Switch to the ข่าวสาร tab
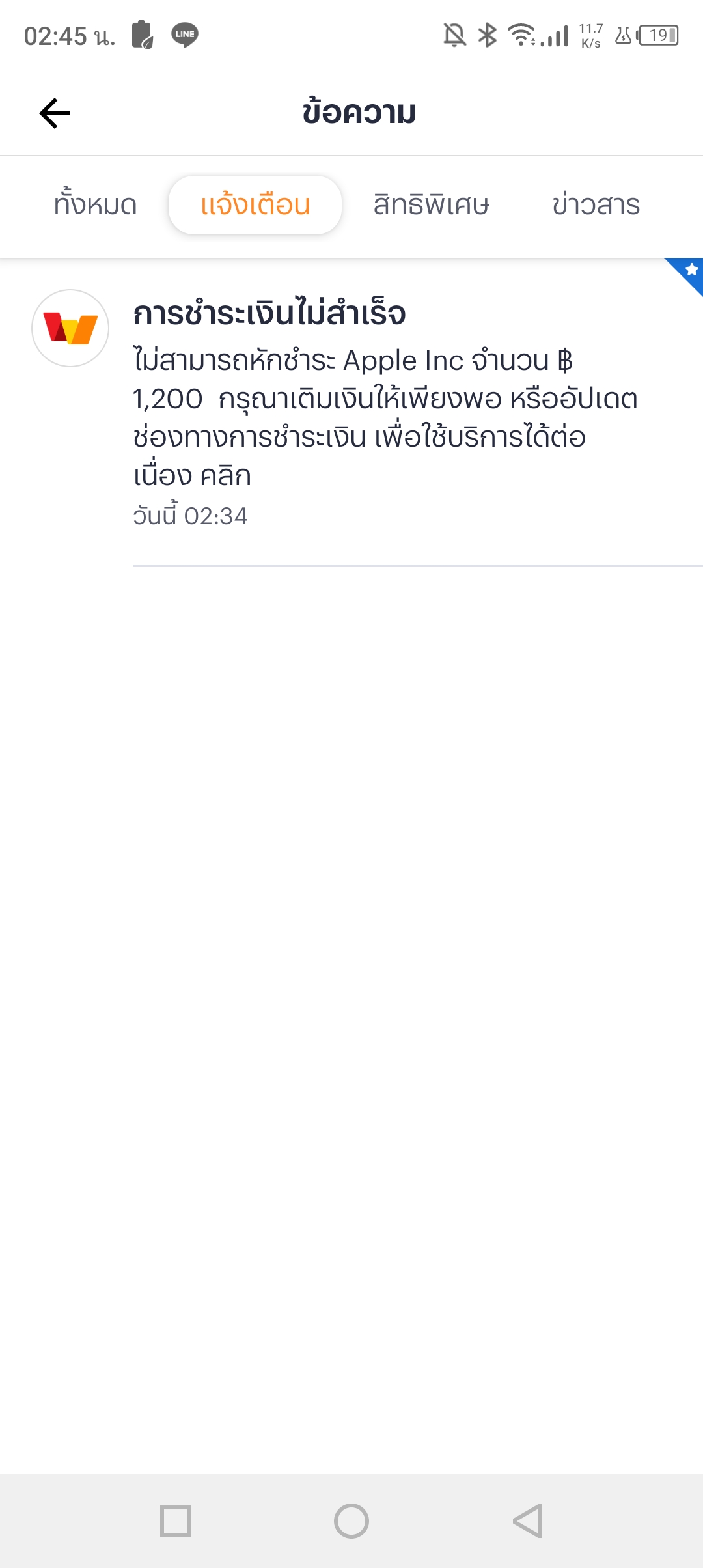 click(x=596, y=205)
